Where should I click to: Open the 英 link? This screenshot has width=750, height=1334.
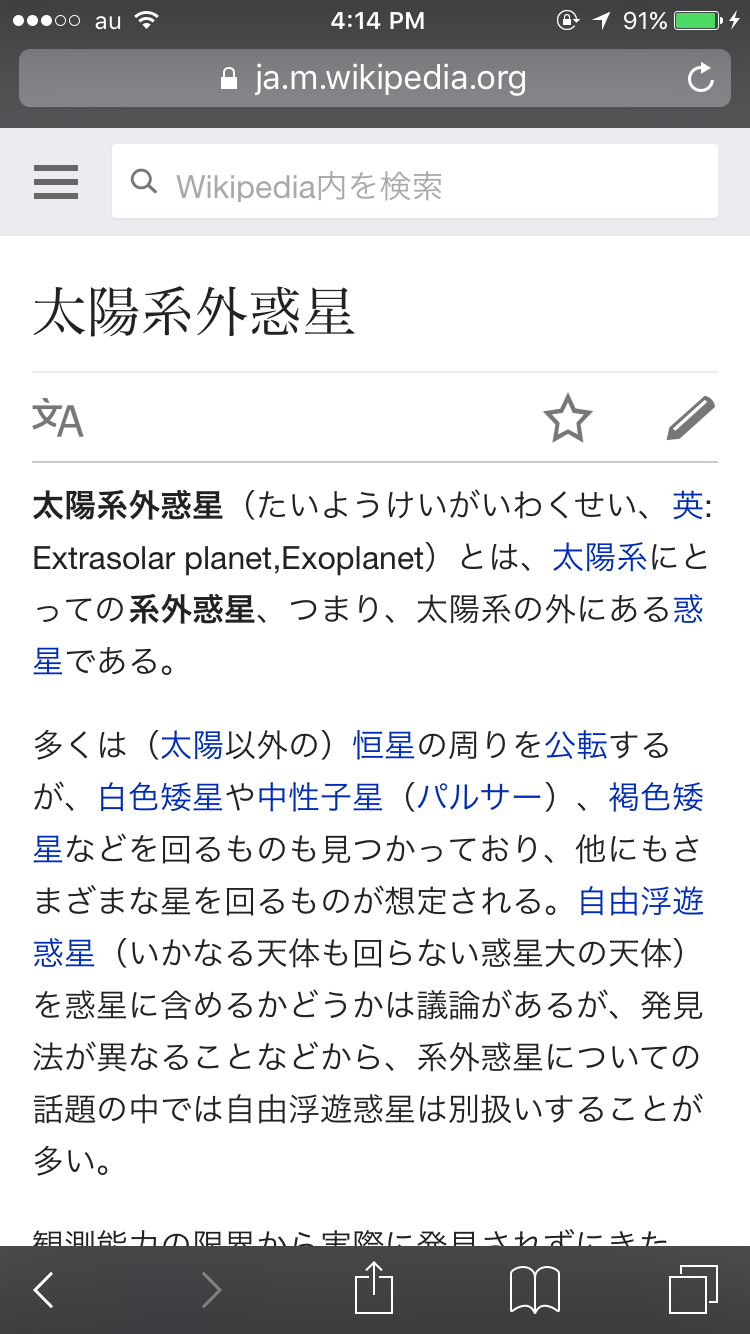point(688,506)
